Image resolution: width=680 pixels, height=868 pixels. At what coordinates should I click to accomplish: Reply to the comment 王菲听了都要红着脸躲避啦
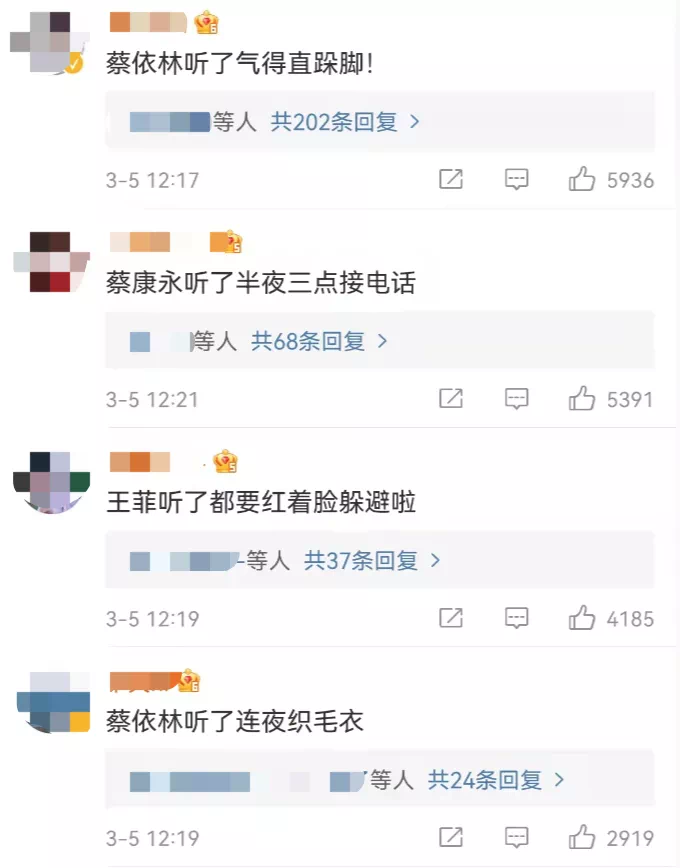(516, 618)
